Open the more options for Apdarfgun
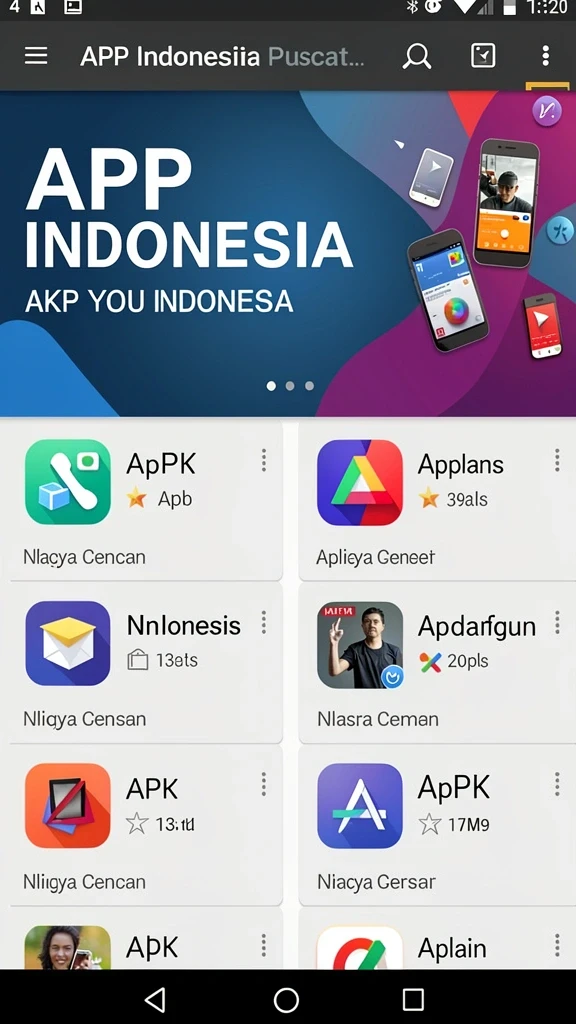The width and height of the screenshot is (576, 1024). click(x=557, y=622)
